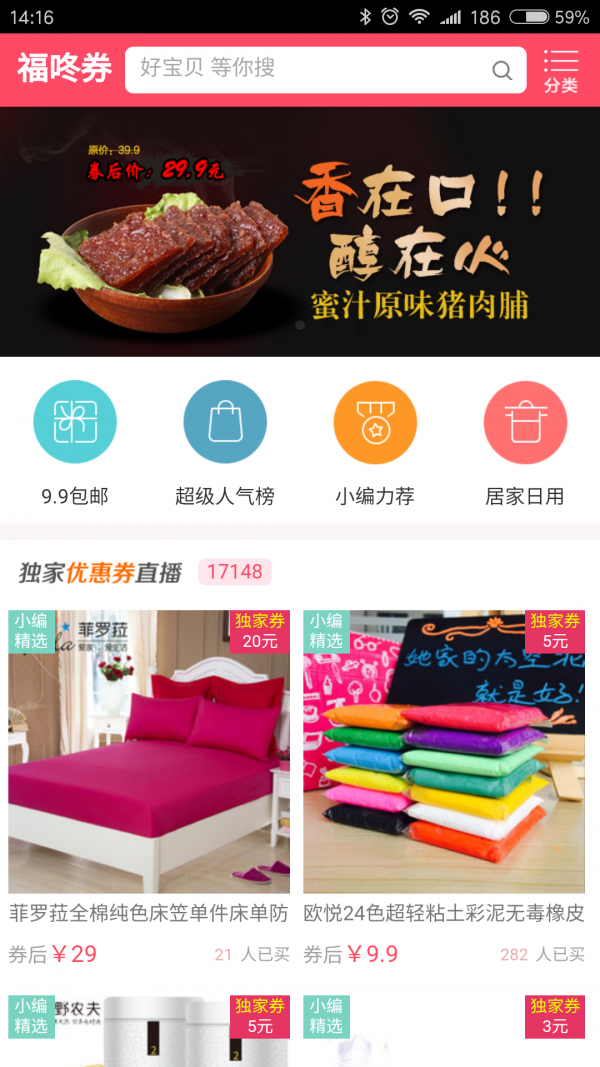The height and width of the screenshot is (1067, 600).
Task: Tap the magnifier icon in search bar
Action: [x=502, y=70]
